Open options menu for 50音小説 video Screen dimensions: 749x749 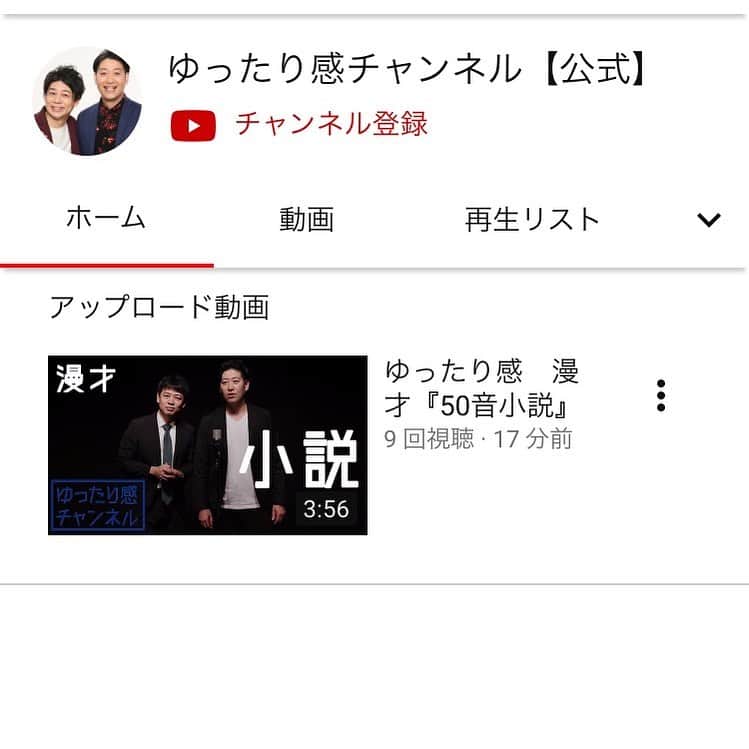tap(661, 396)
